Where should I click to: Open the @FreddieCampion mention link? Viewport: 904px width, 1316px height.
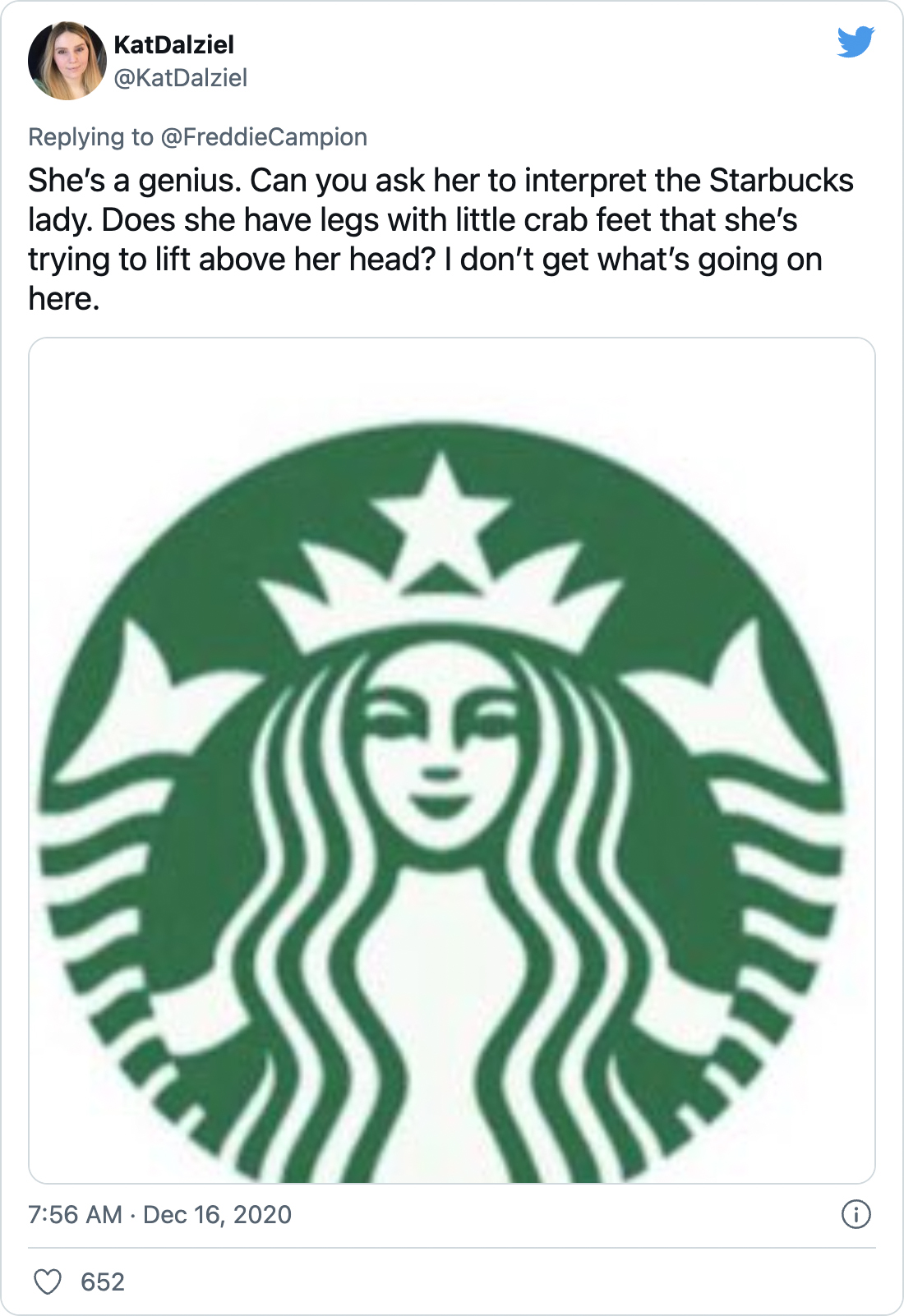(x=264, y=137)
